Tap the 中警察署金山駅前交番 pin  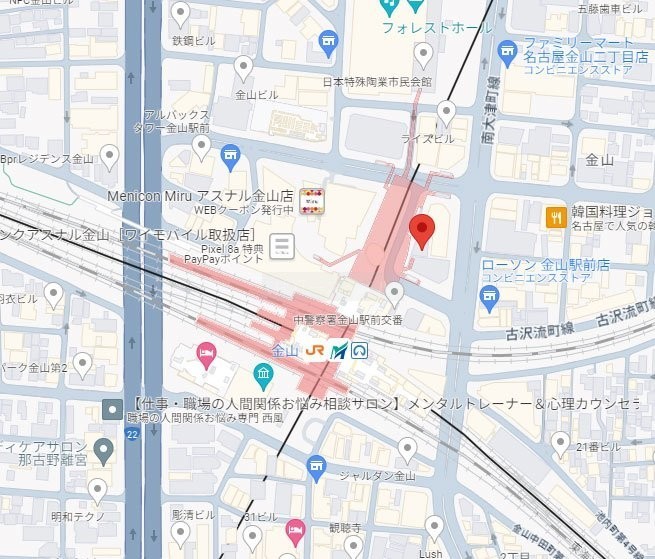point(395,293)
